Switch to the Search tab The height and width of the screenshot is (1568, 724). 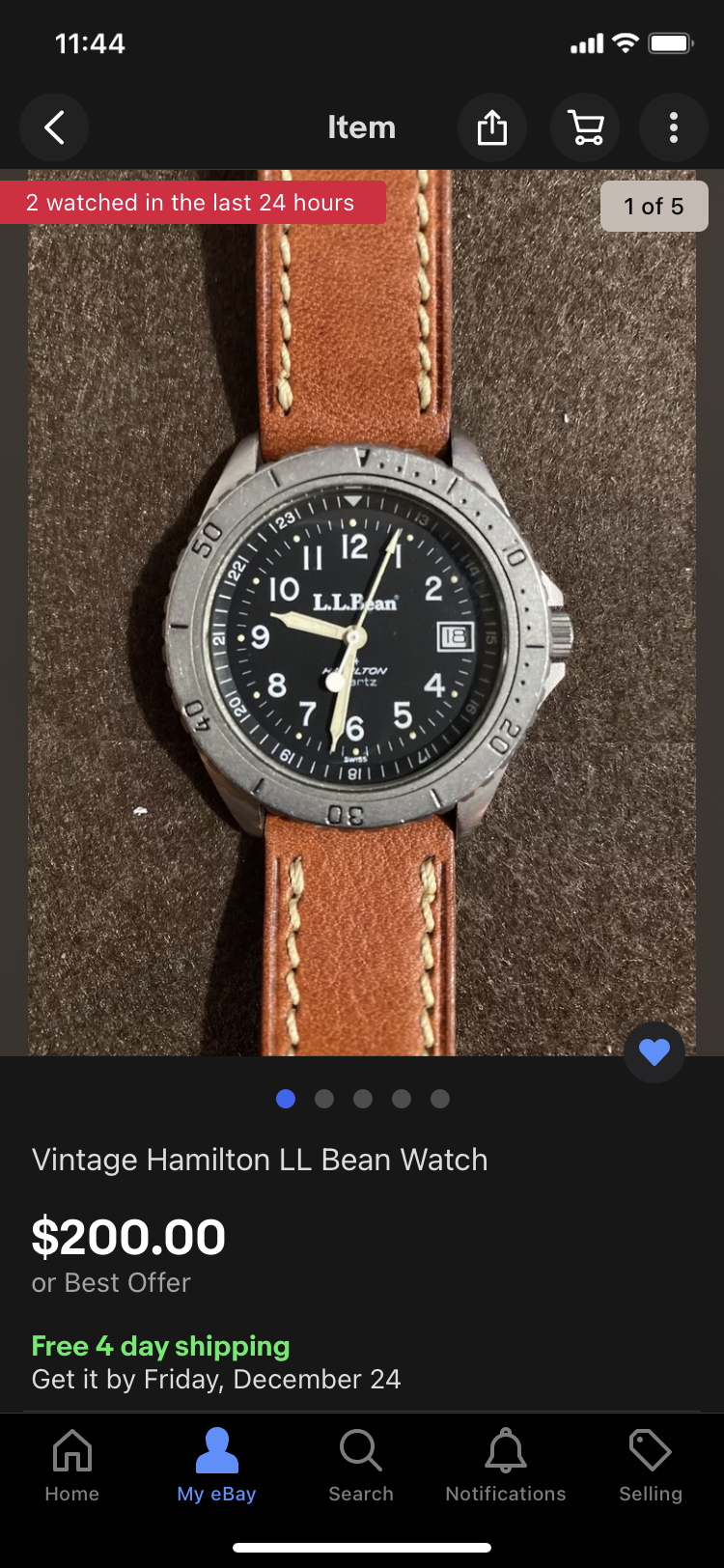click(x=361, y=1466)
